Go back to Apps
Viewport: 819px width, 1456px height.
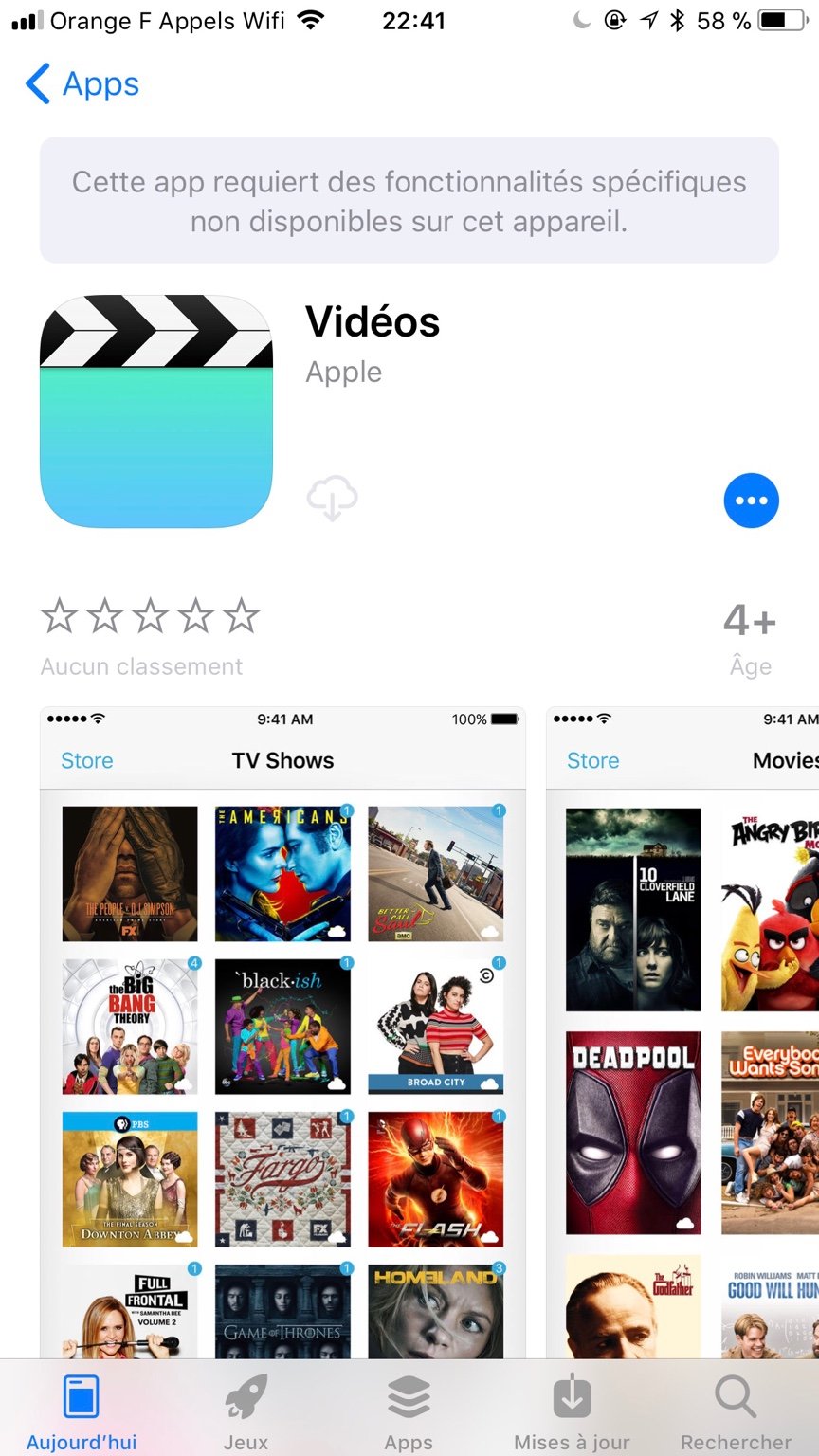click(82, 84)
